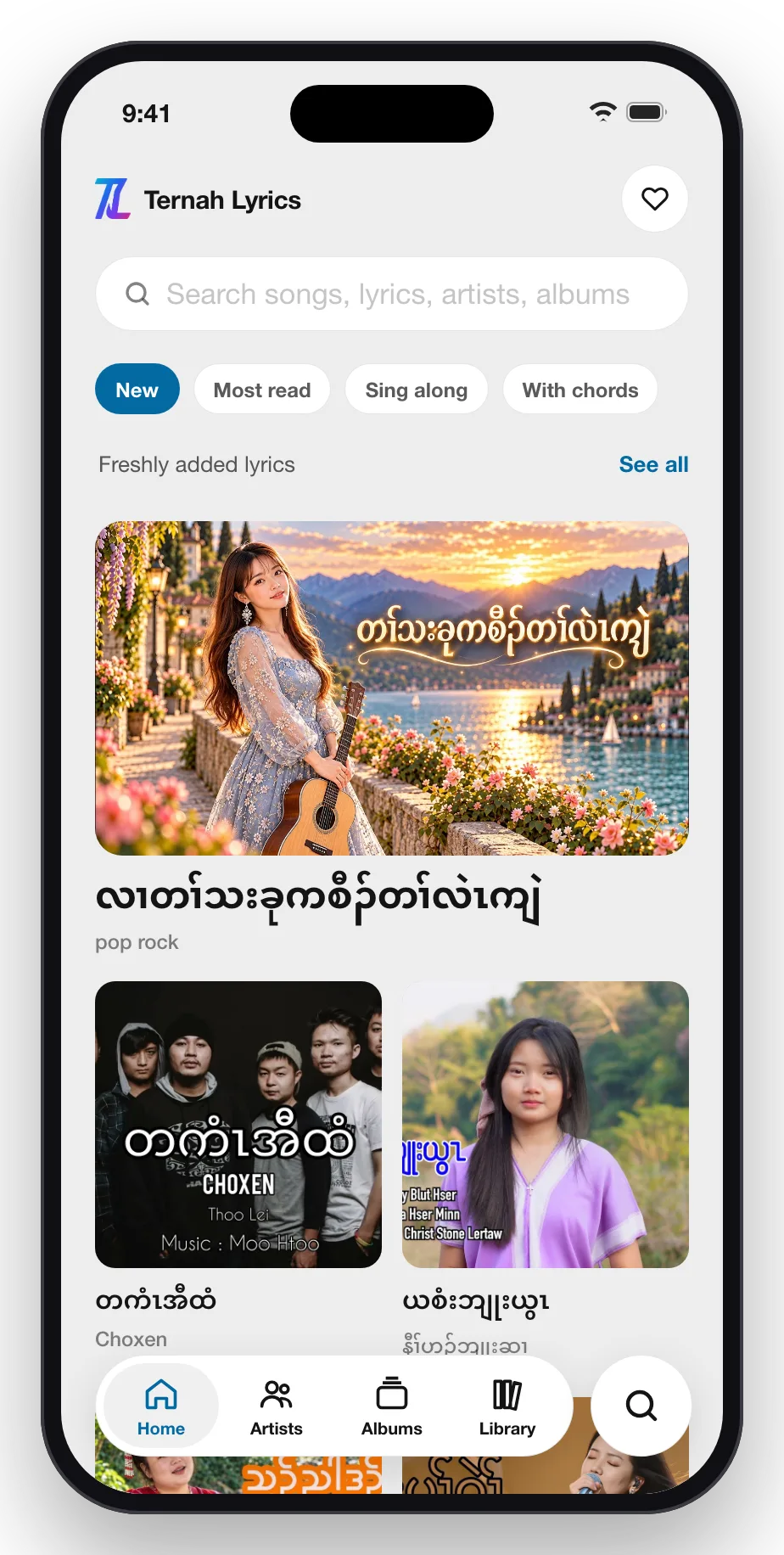Tap the Home tab

coord(161,1407)
